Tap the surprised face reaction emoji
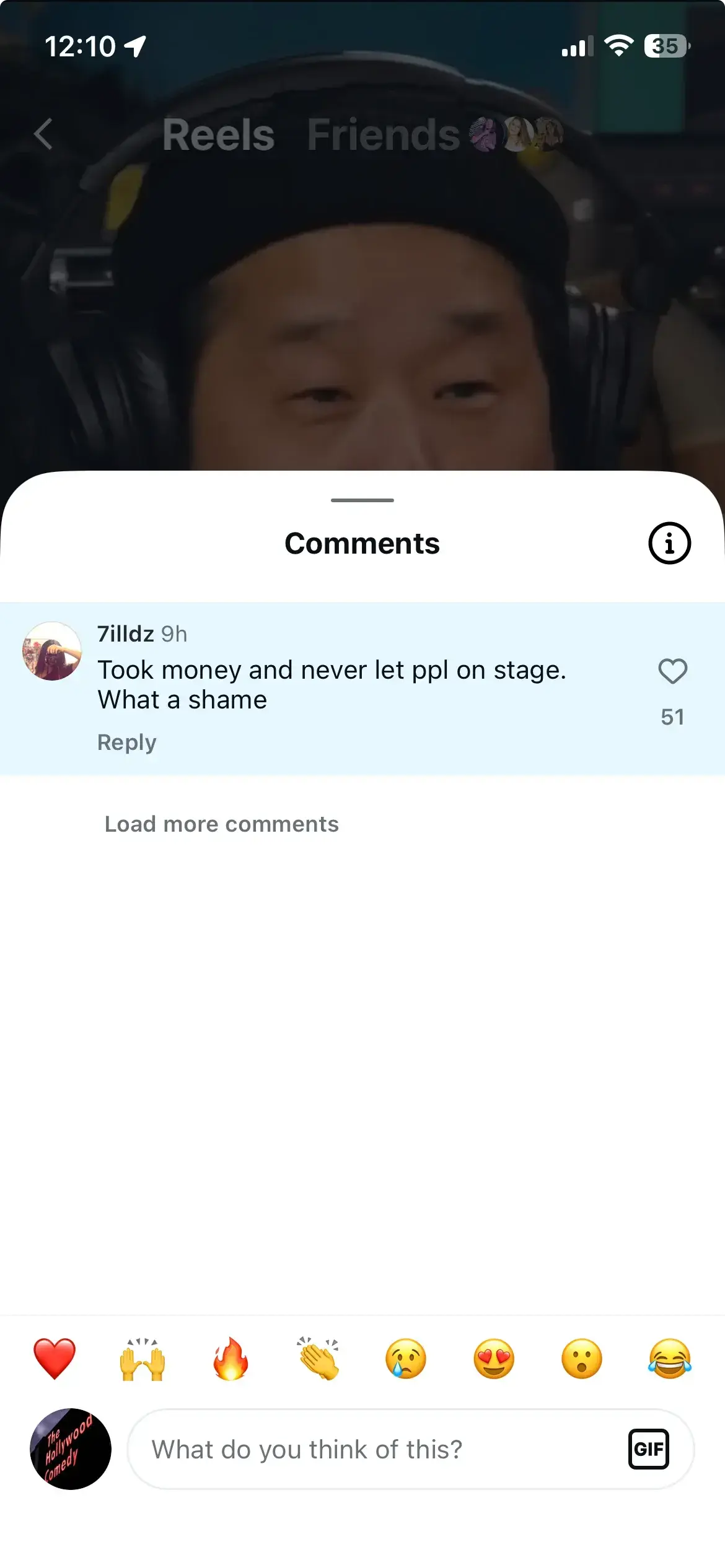The width and height of the screenshot is (725, 1568). tap(582, 1359)
